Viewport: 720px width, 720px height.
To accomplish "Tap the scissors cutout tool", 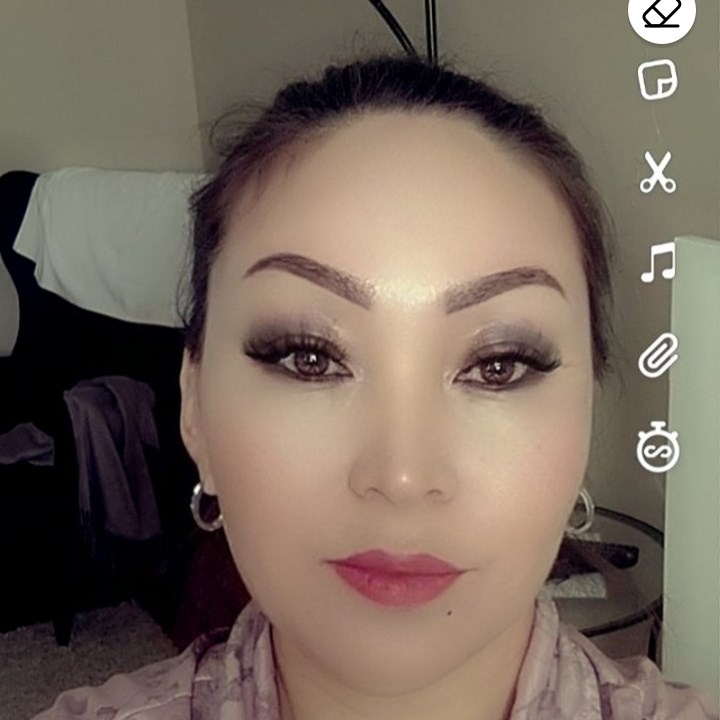I will (658, 173).
